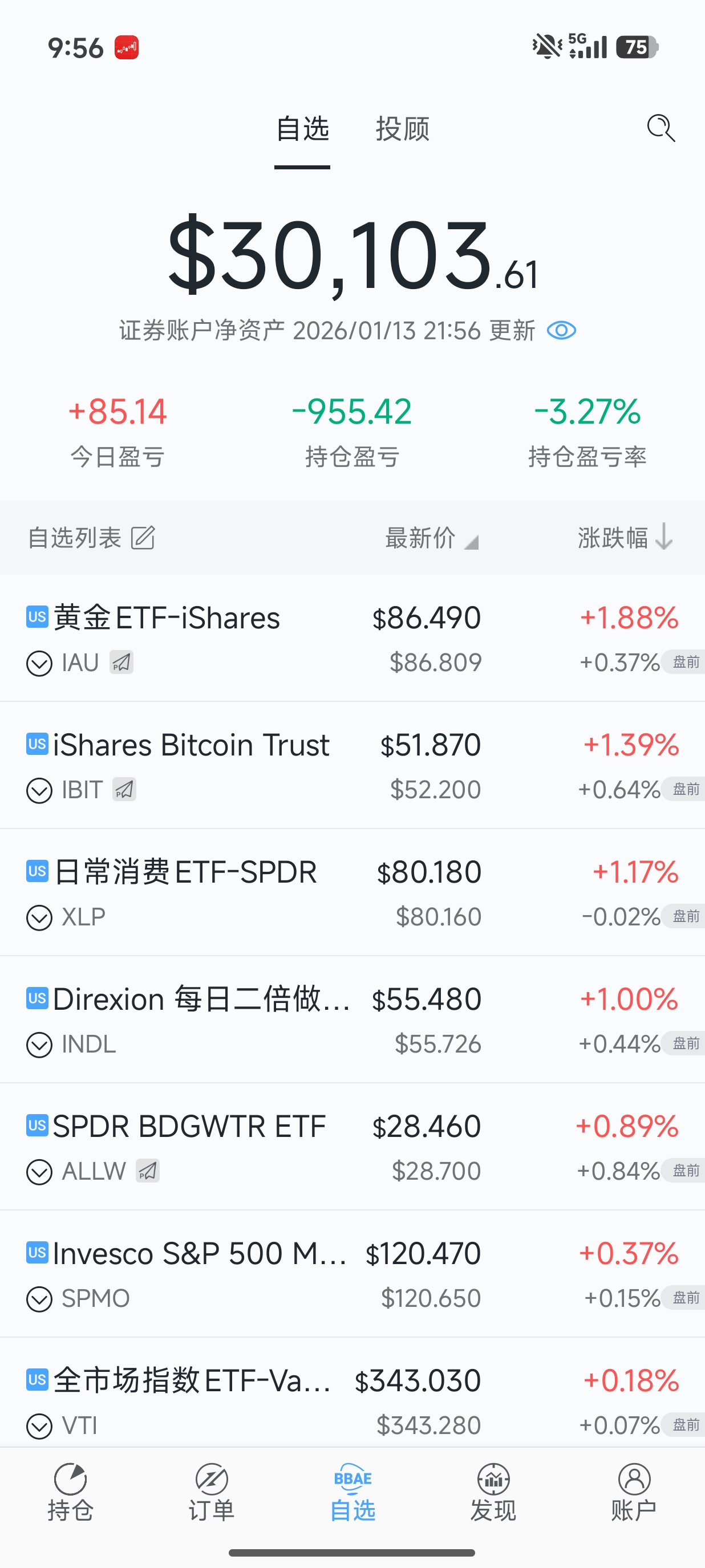
Task: Sort the list by 最新价
Action: click(431, 538)
